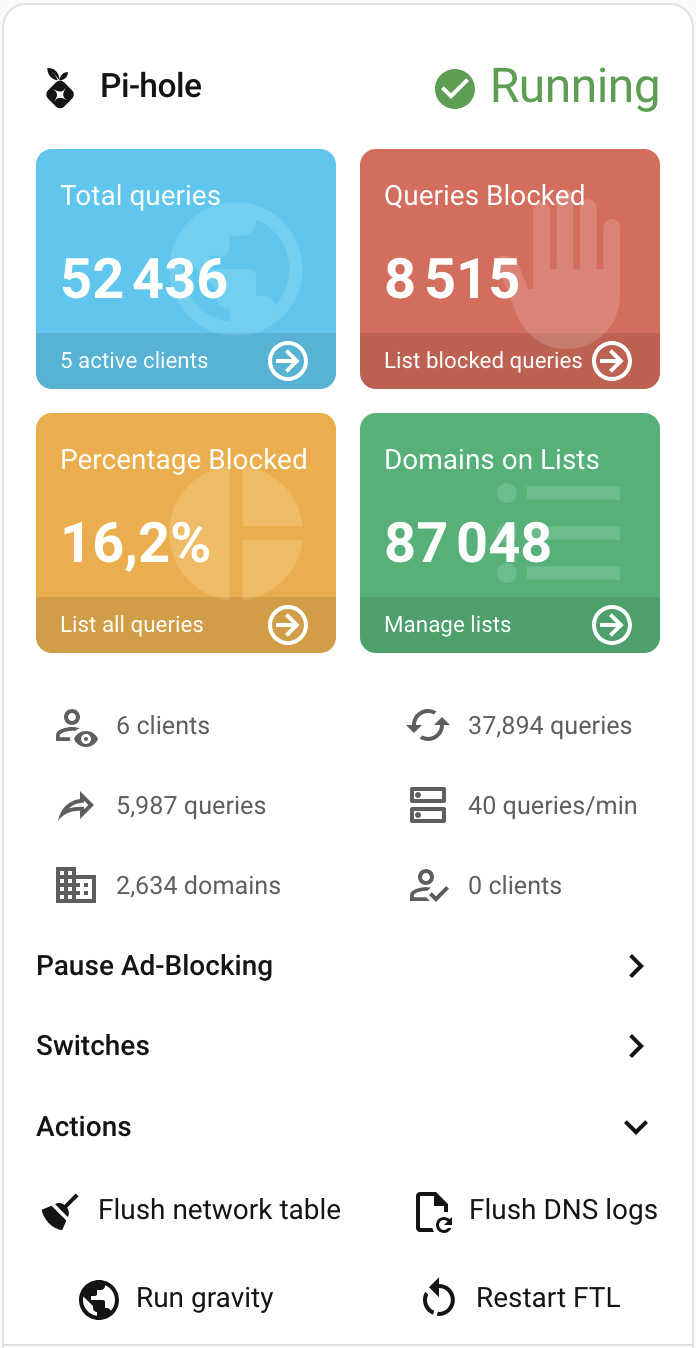Collapse the Actions section
696x1348 pixels.
(x=340, y=1127)
